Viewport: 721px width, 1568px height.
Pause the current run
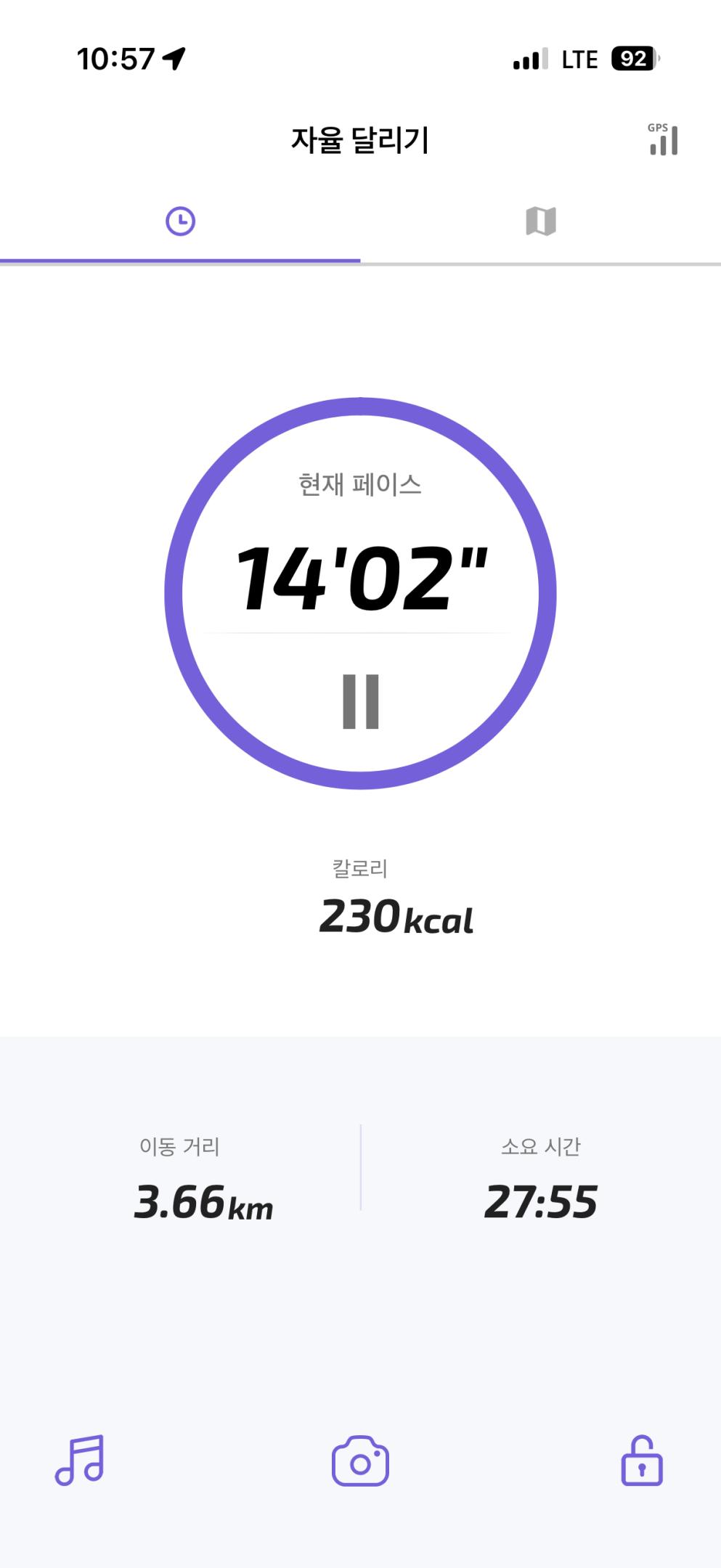point(361,703)
